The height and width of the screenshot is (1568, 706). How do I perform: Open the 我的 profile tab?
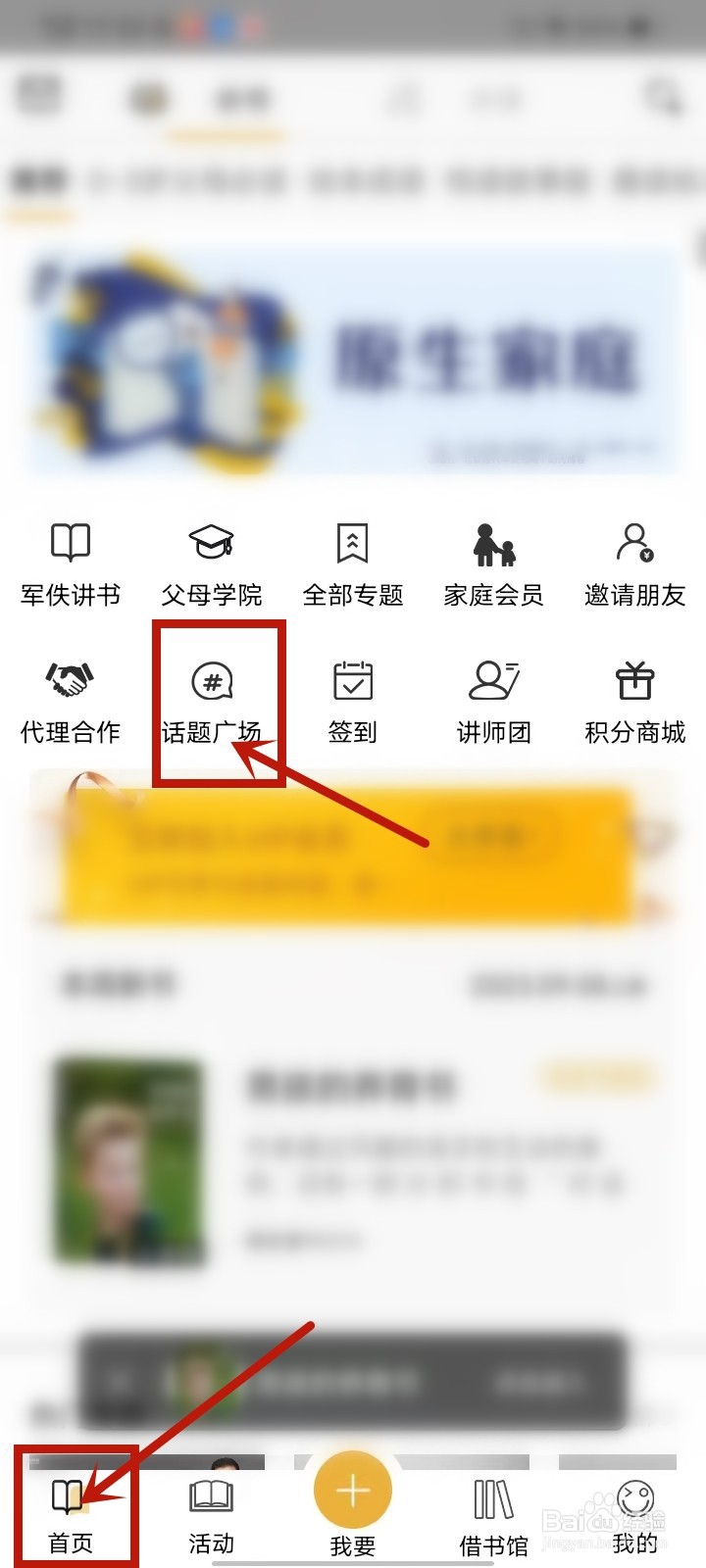[636, 1509]
